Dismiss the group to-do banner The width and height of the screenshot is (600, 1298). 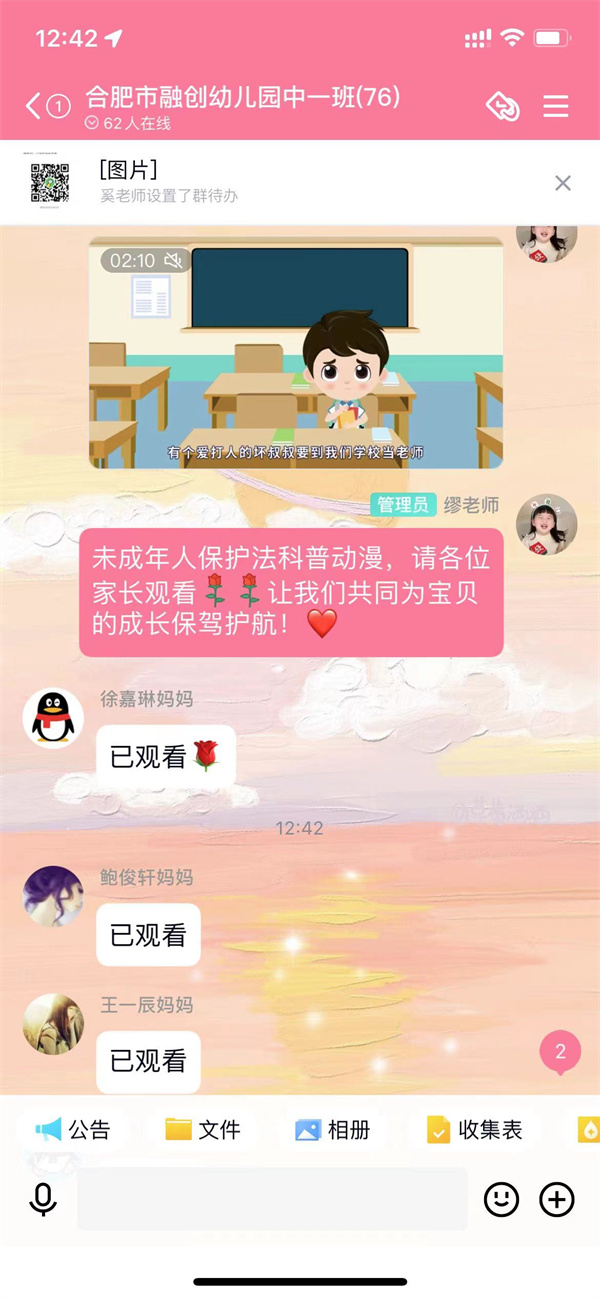563,183
